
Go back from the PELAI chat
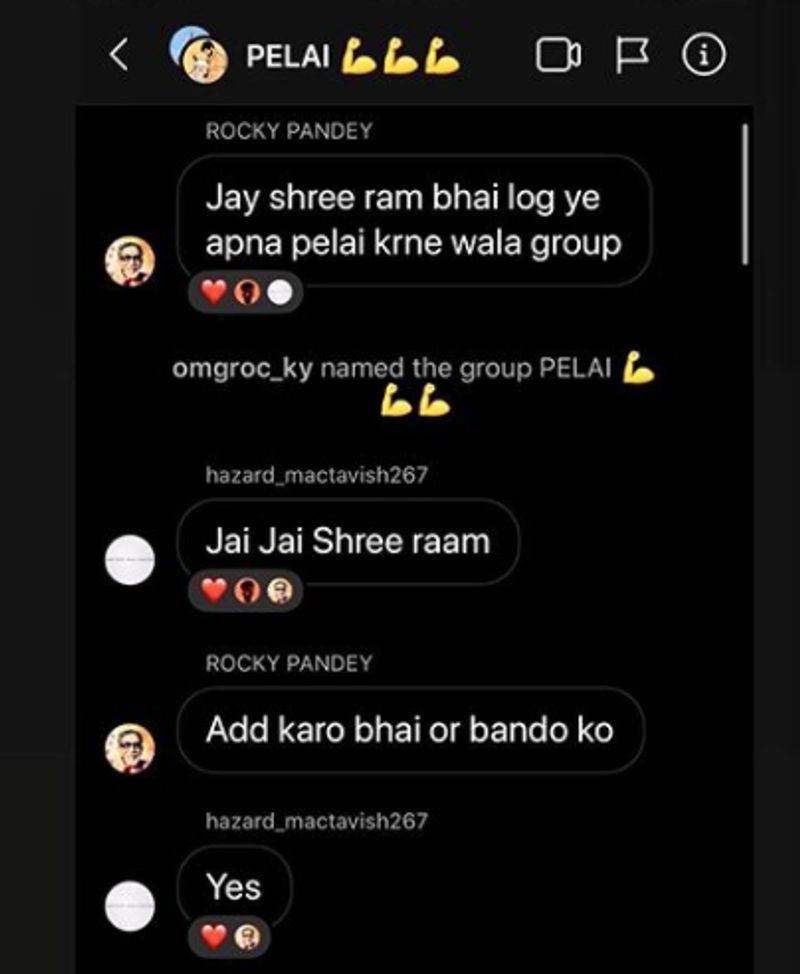[x=118, y=56]
